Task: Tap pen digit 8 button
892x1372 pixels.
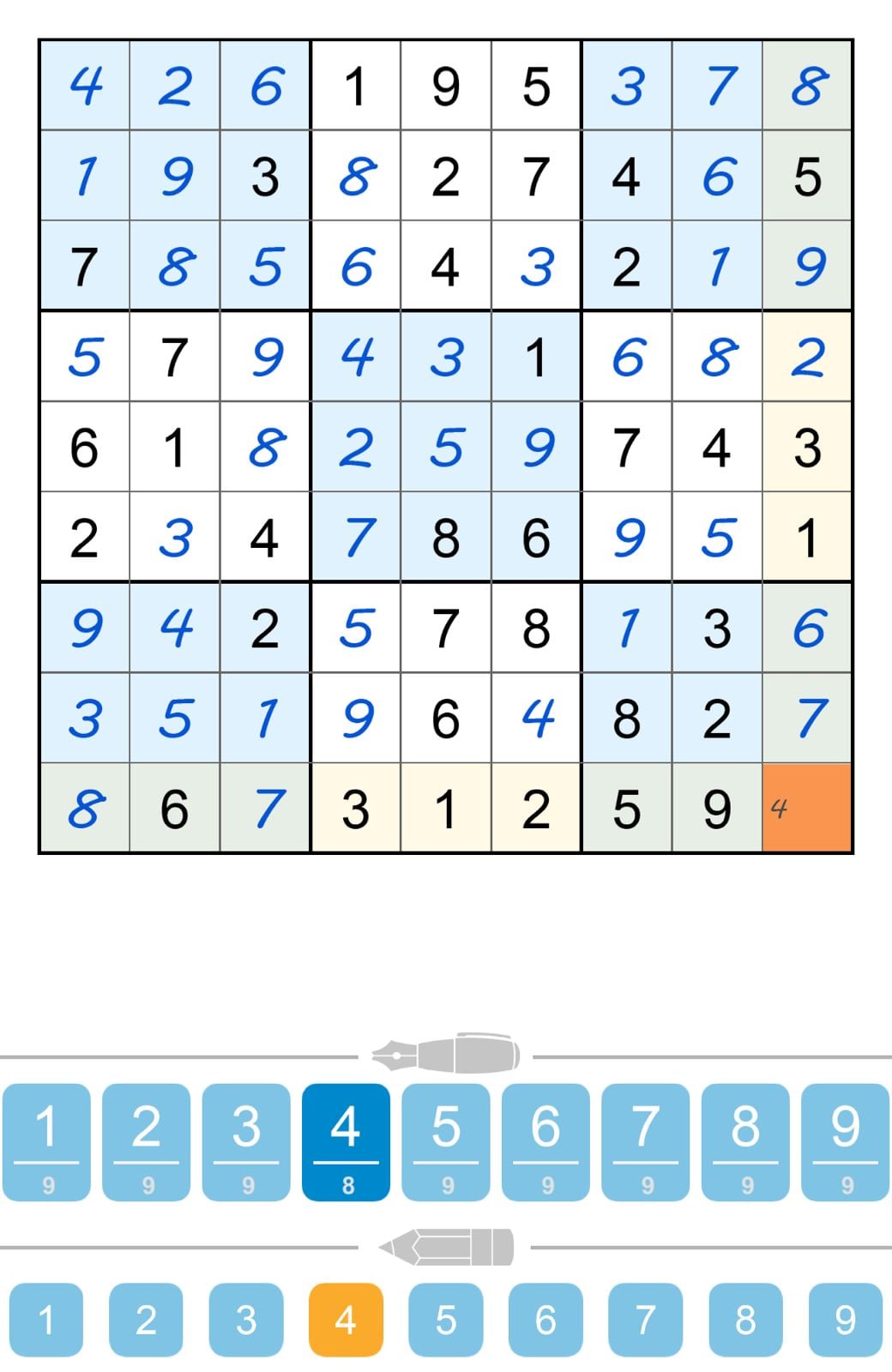Action: click(745, 1141)
